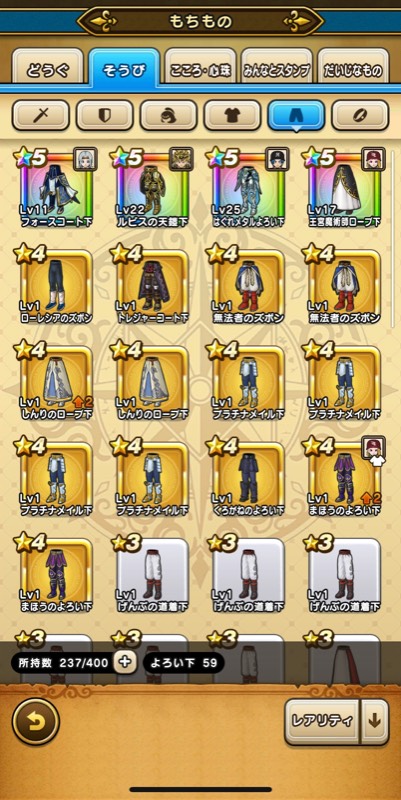Select フォースコート下 Lv11 item

(56, 188)
